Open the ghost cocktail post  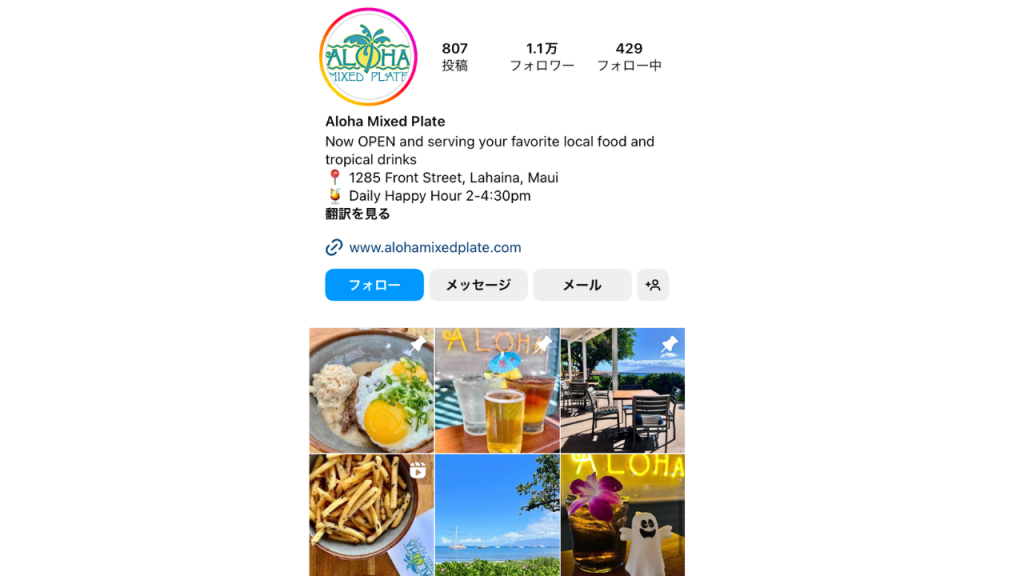coord(622,515)
